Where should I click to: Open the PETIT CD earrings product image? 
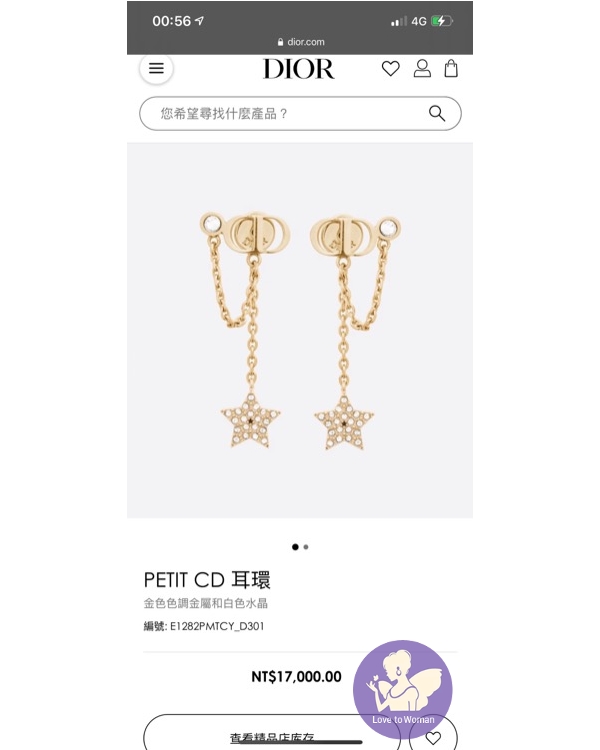point(300,330)
